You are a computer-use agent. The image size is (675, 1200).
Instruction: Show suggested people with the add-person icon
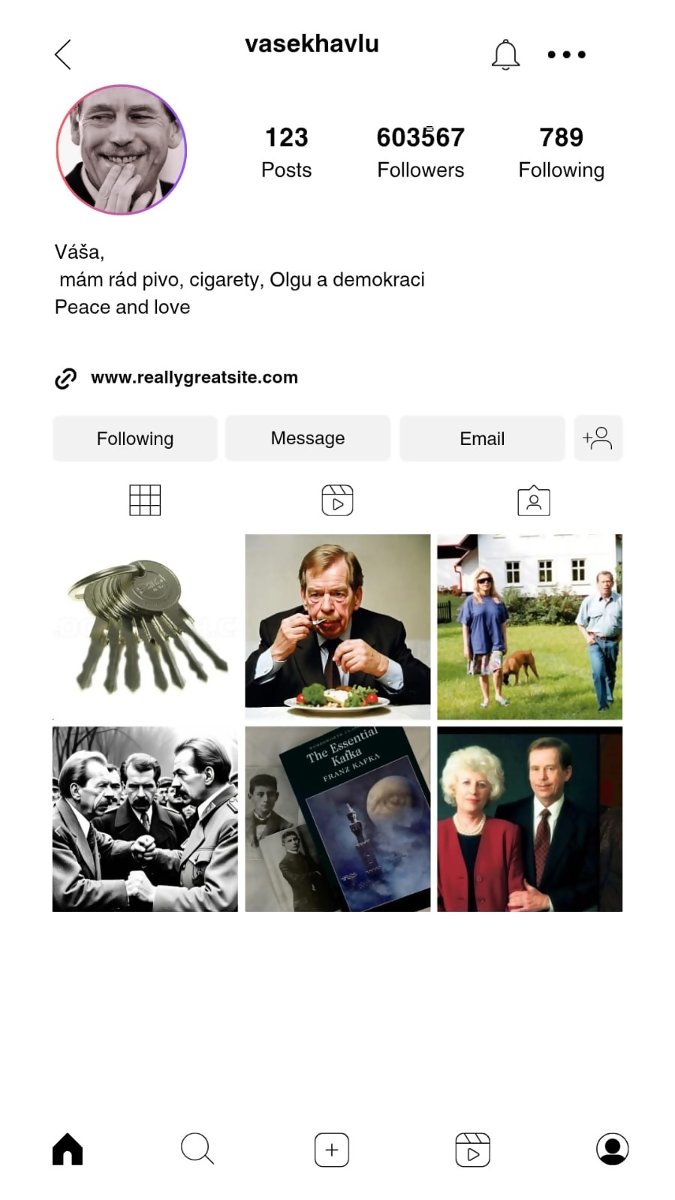598,438
